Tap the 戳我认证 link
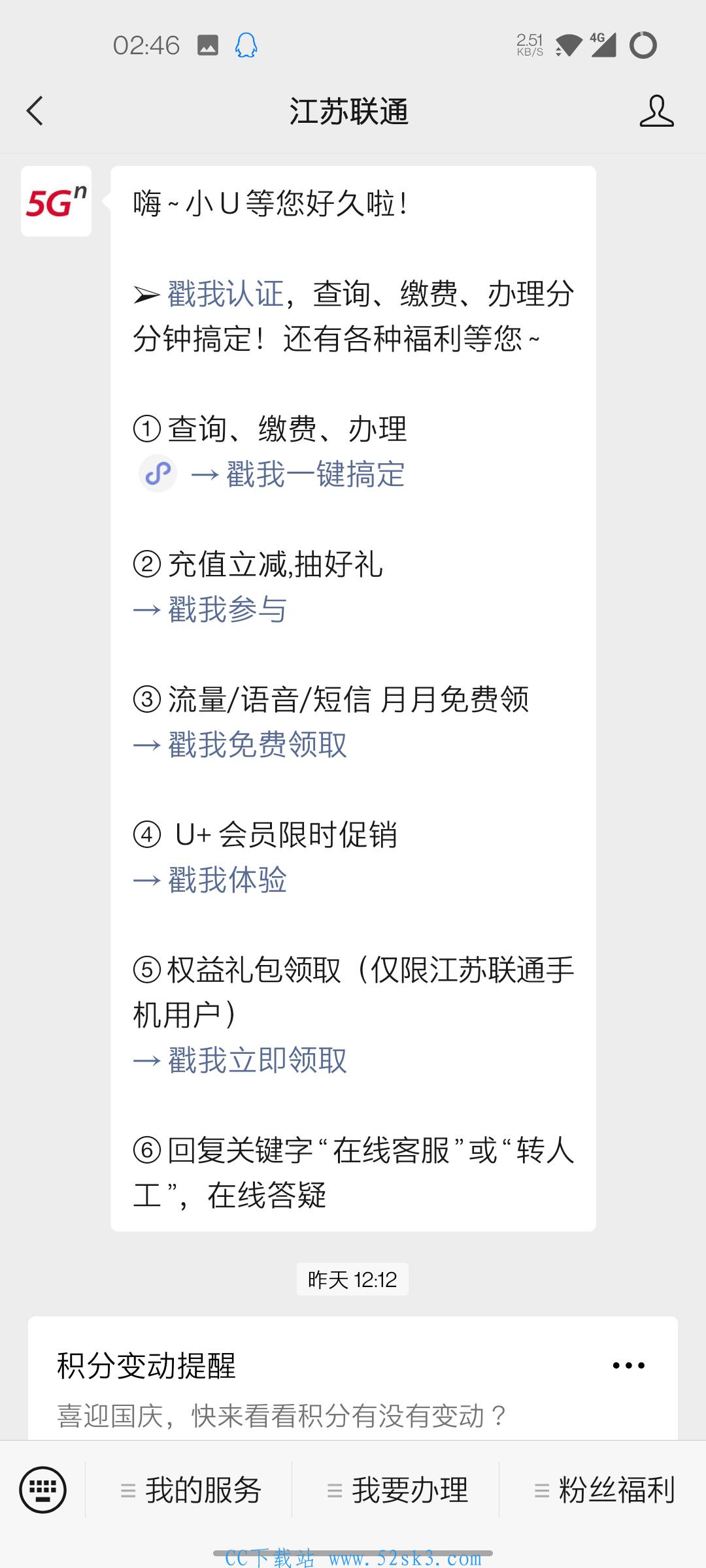 [226, 293]
